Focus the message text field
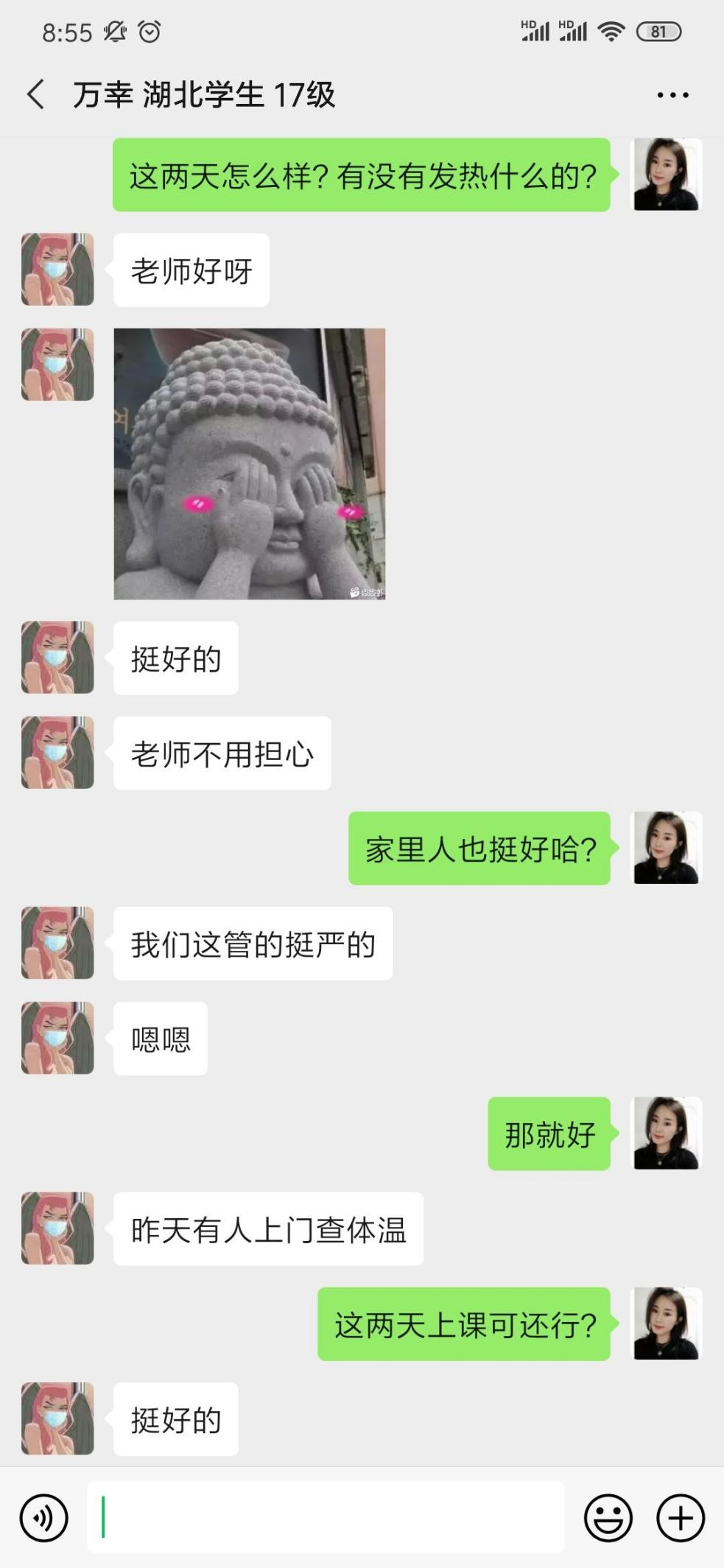724x1568 pixels. [326, 1518]
